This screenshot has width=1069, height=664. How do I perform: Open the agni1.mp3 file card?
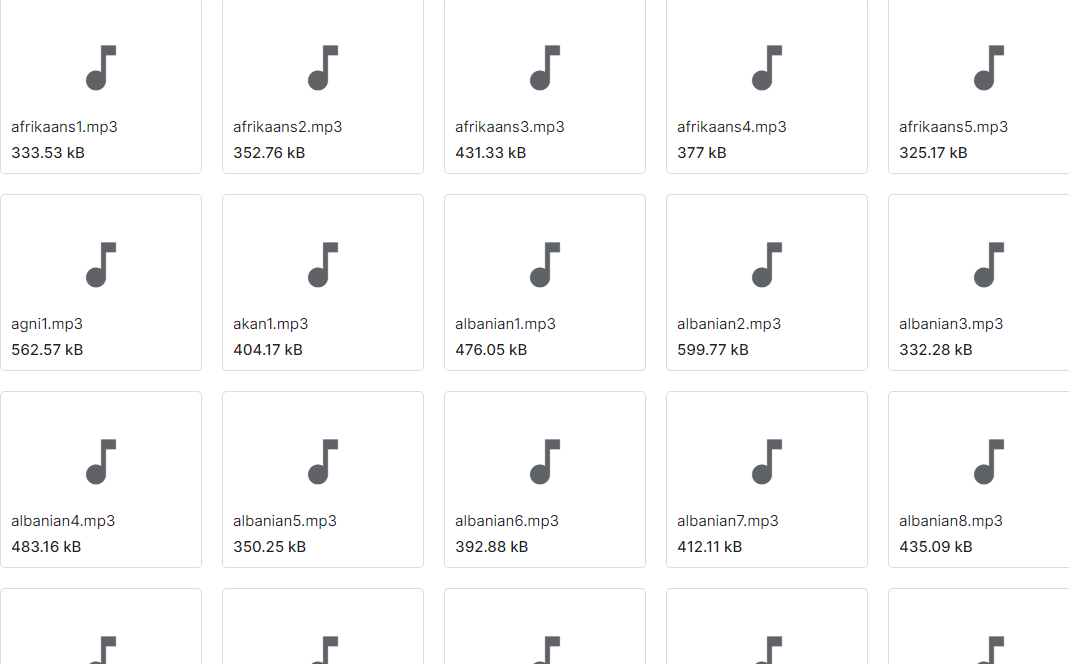click(101, 282)
